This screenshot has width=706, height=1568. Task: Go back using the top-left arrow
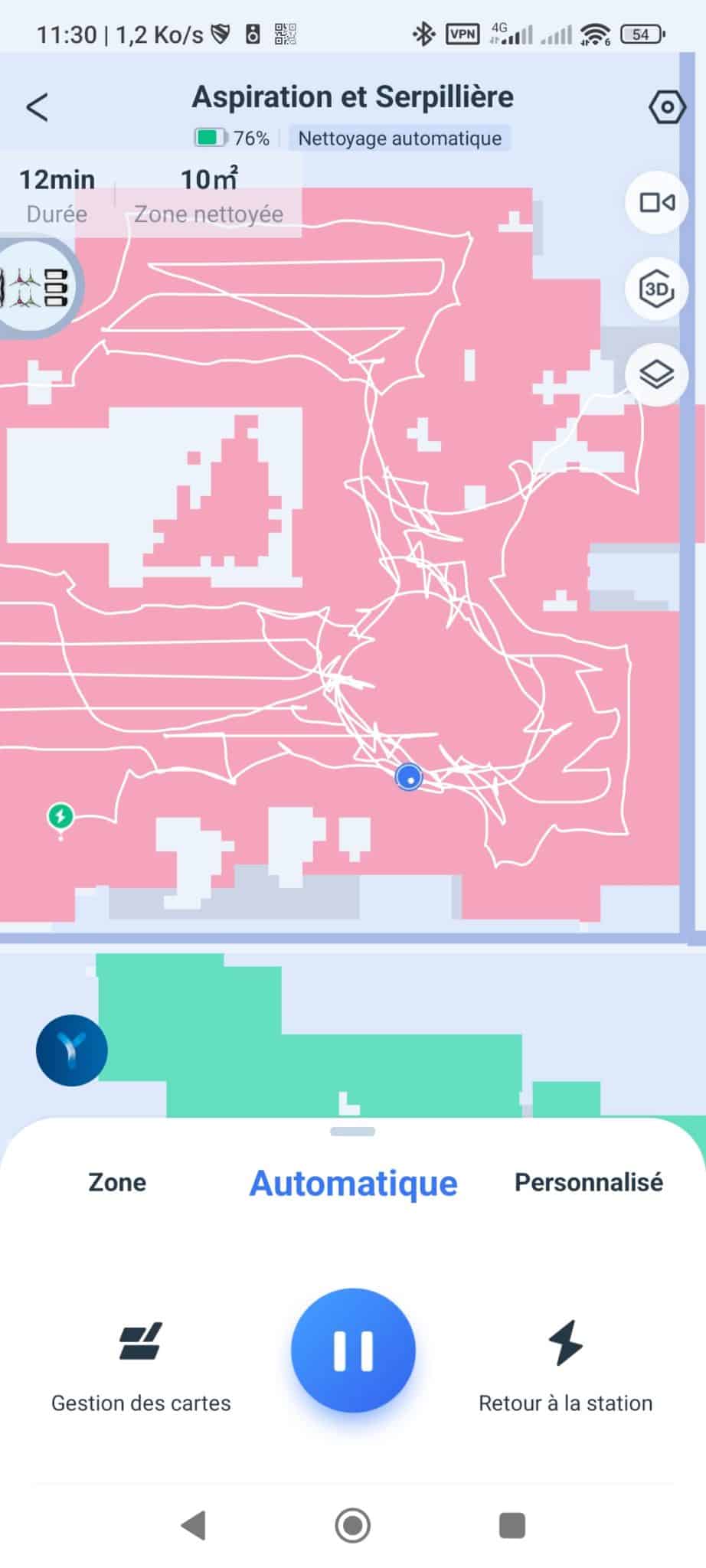coord(37,107)
